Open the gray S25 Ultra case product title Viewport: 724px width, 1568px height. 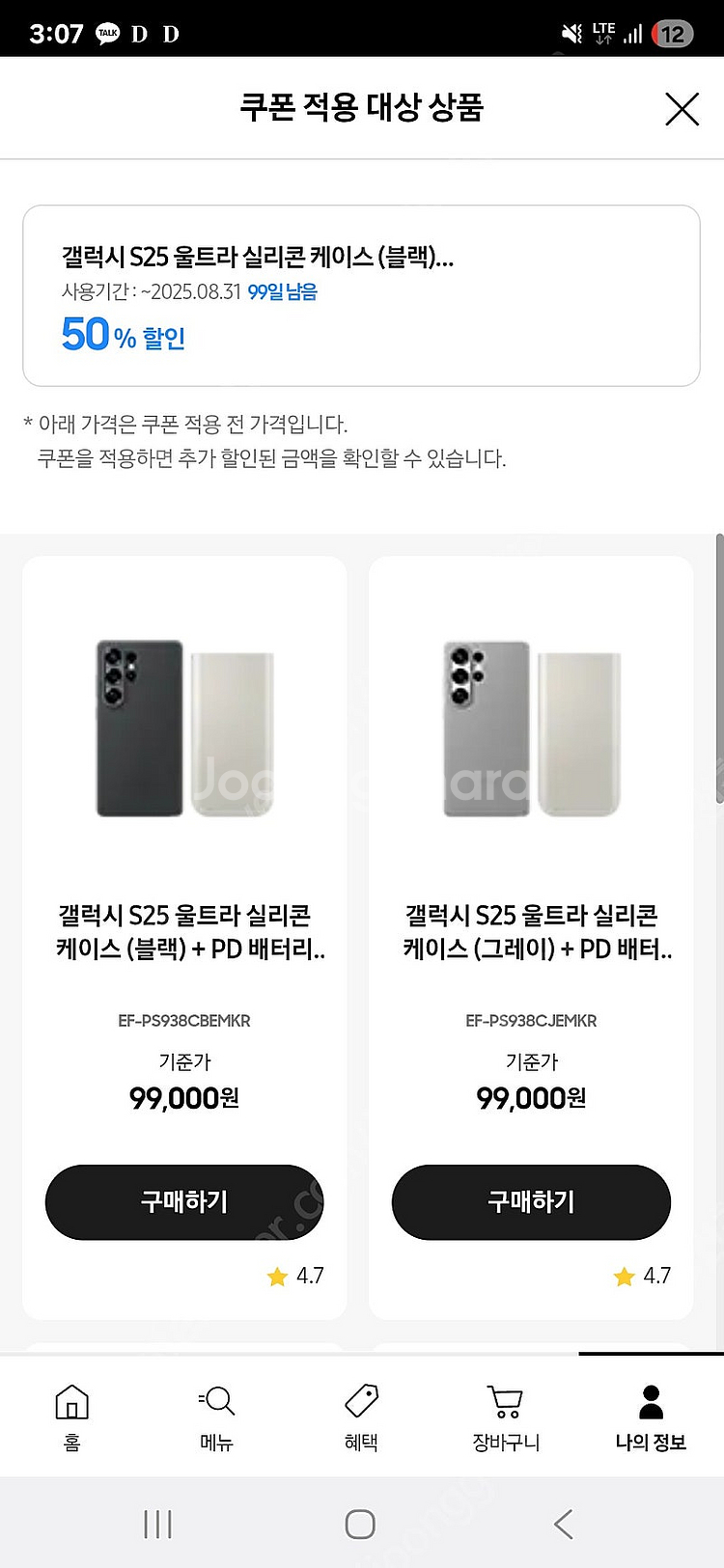[530, 931]
